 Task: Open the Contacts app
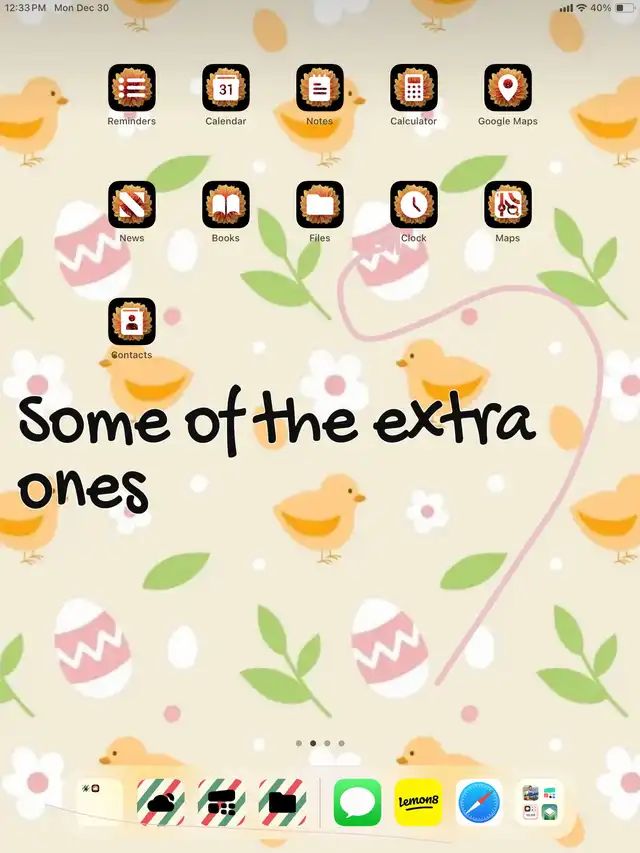click(x=132, y=322)
